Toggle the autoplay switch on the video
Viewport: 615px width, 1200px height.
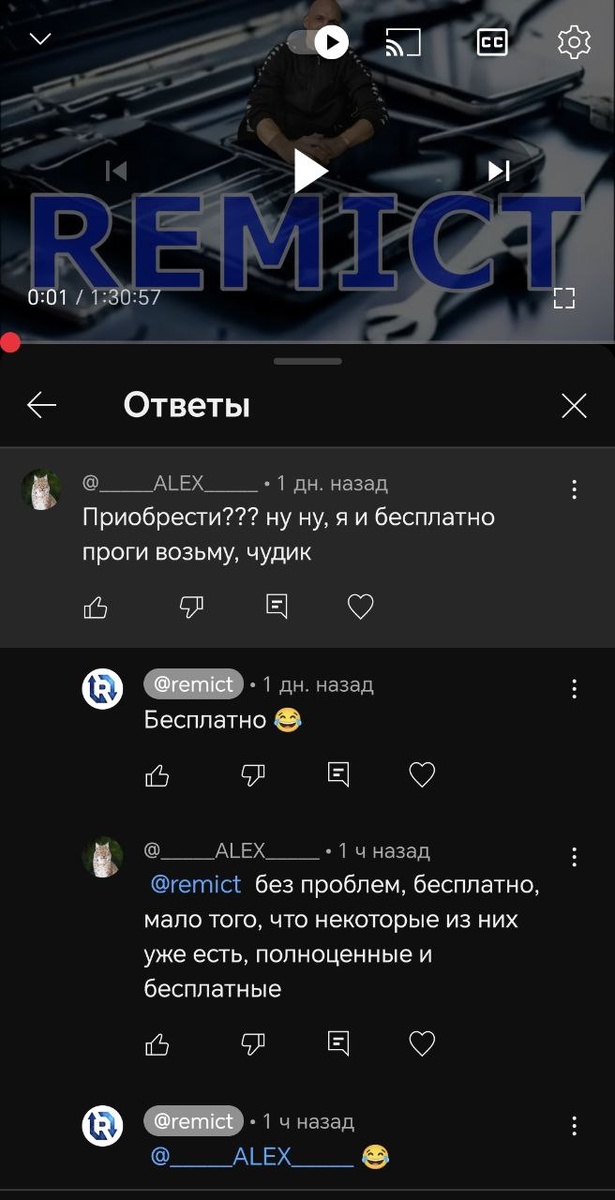tap(319, 42)
